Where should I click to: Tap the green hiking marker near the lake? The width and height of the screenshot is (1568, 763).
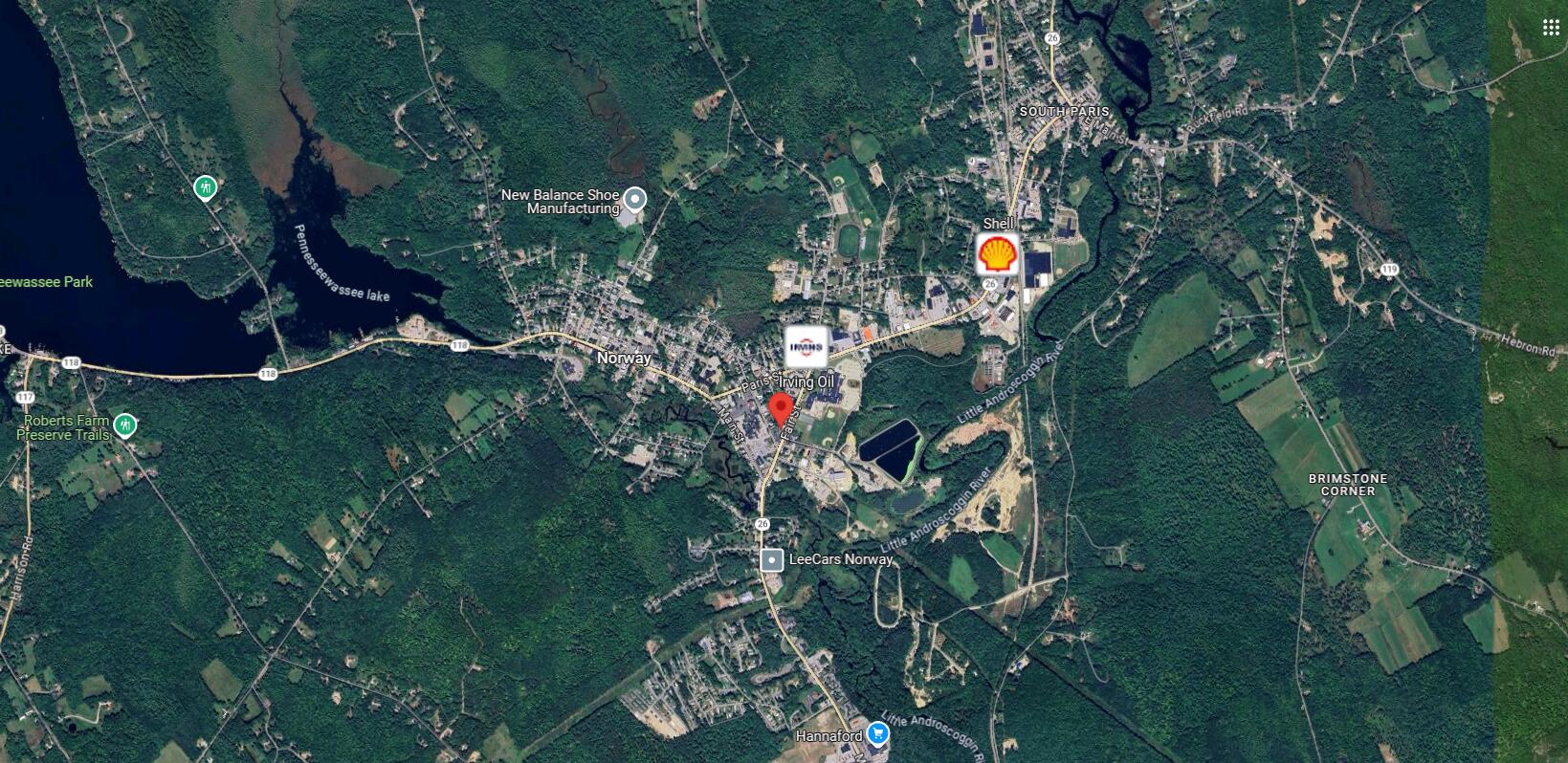[x=205, y=187]
